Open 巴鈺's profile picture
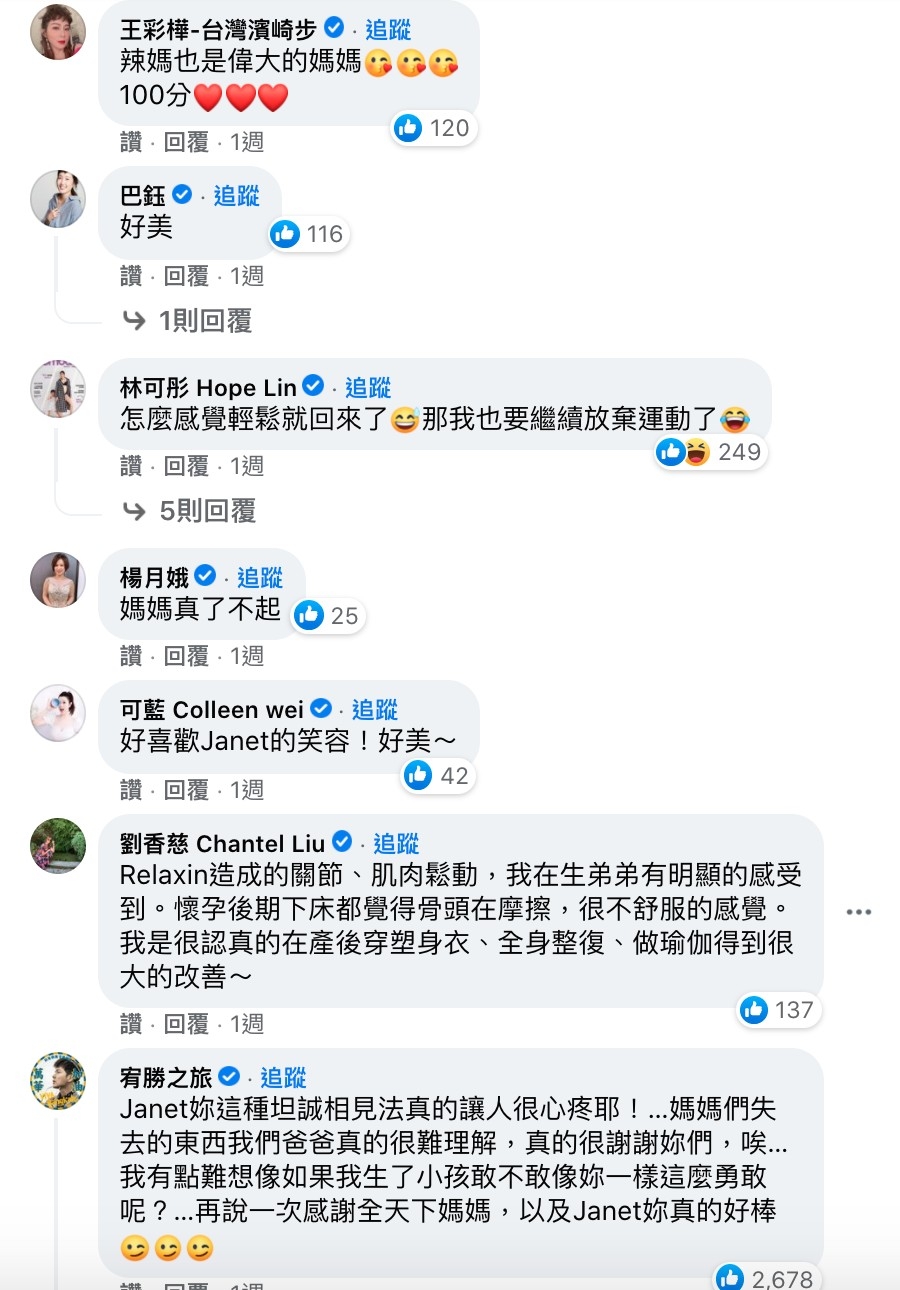Viewport: 900px width, 1290px height. pyautogui.click(x=57, y=199)
